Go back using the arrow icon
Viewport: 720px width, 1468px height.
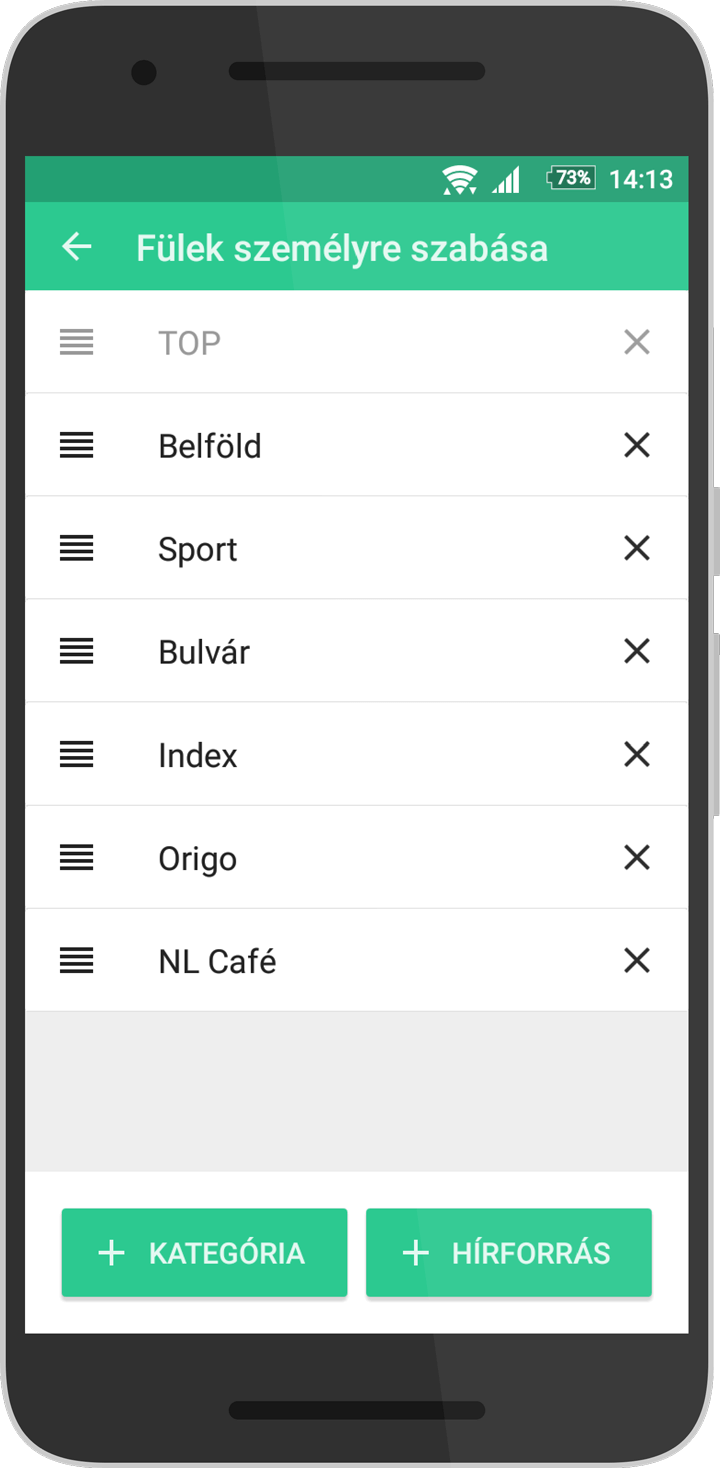77,247
